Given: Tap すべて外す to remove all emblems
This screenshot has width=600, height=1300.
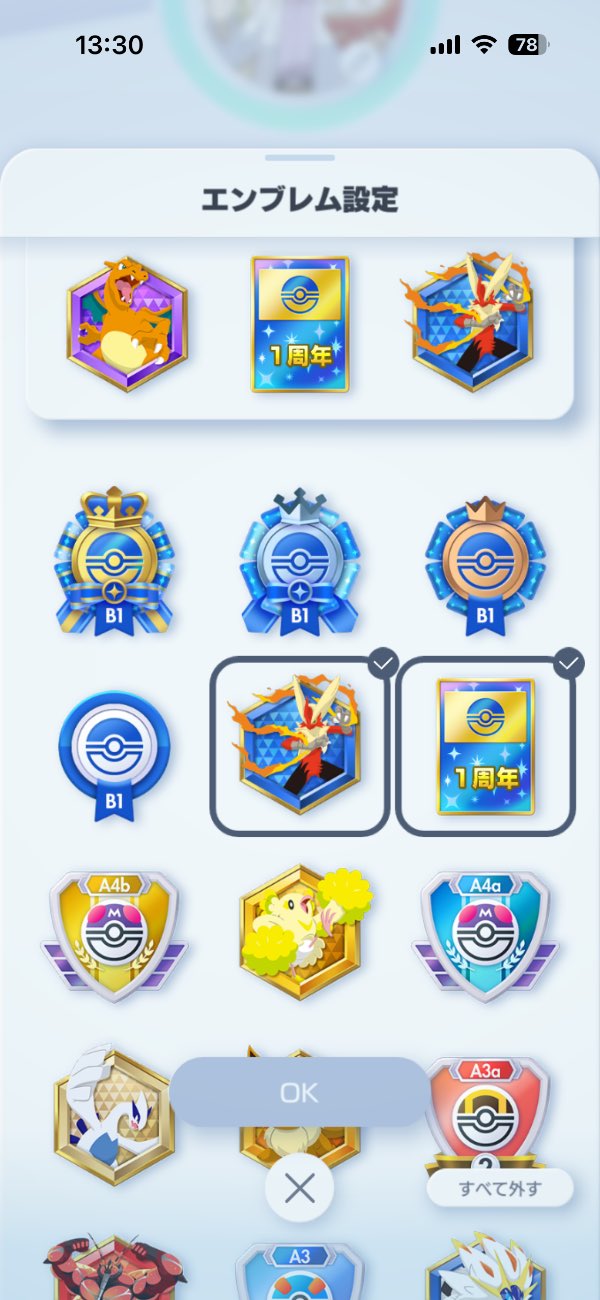Looking at the screenshot, I should [x=500, y=1189].
